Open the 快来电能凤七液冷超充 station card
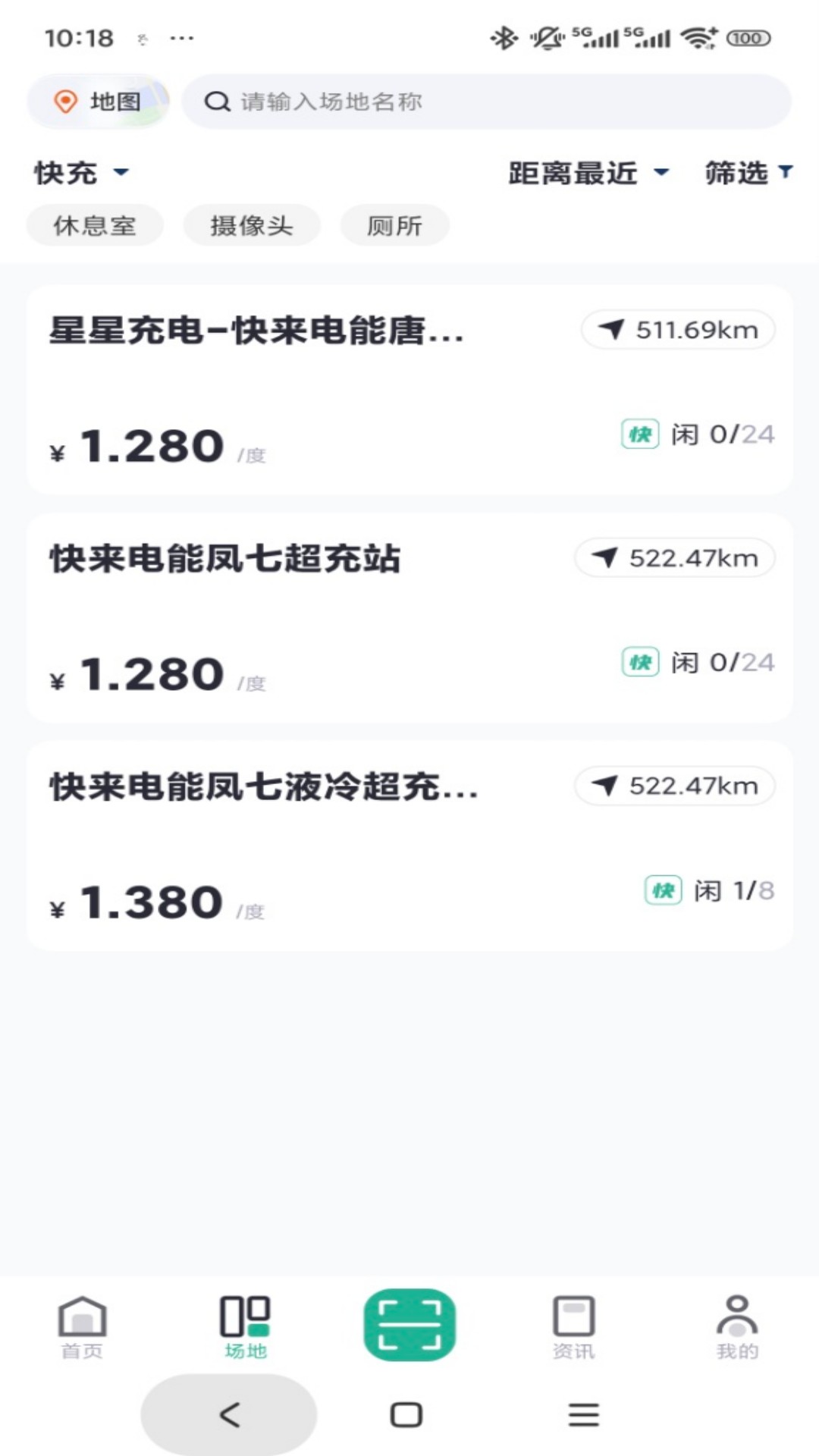The width and height of the screenshot is (819, 1456). pos(303,845)
